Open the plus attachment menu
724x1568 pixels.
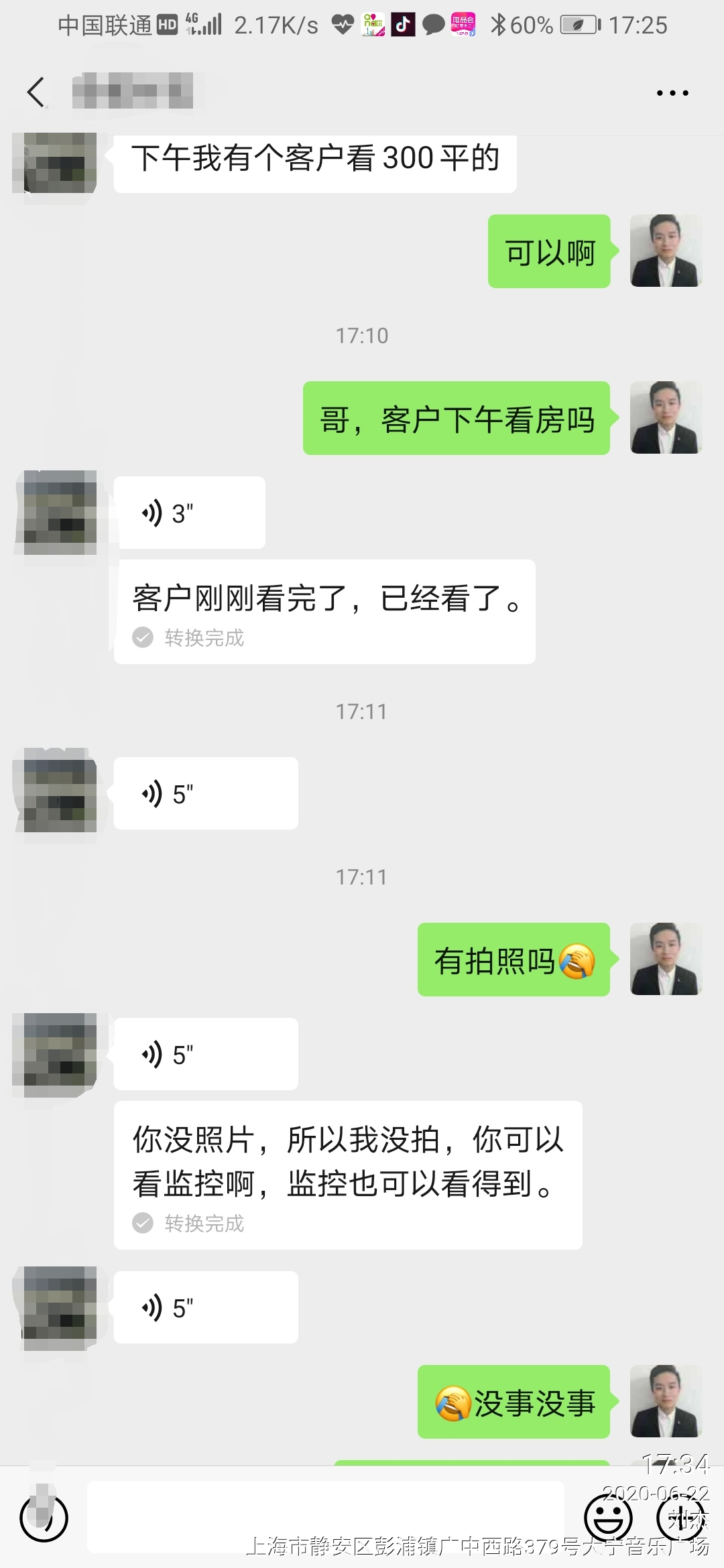680,1518
